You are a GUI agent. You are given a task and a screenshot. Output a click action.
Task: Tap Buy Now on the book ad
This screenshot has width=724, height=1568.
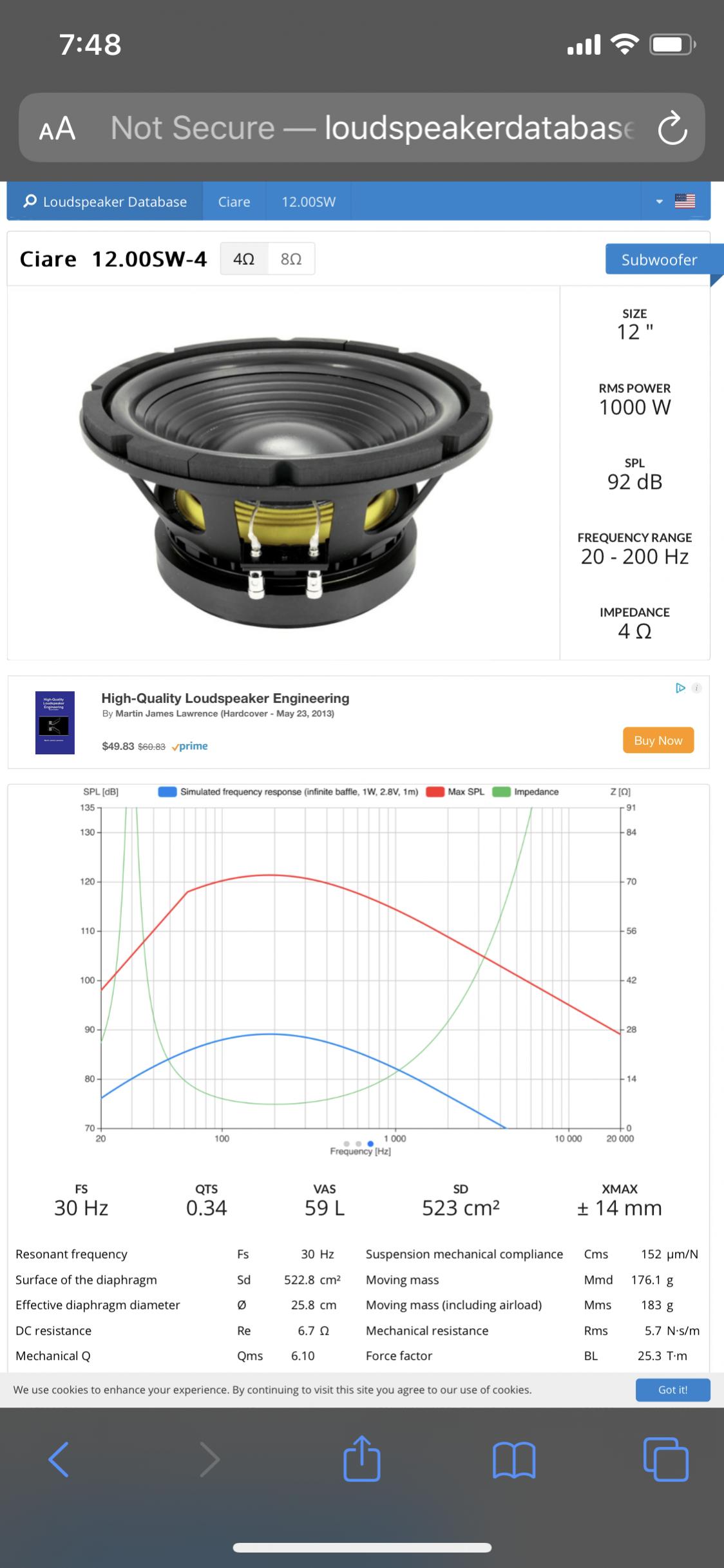click(x=658, y=740)
